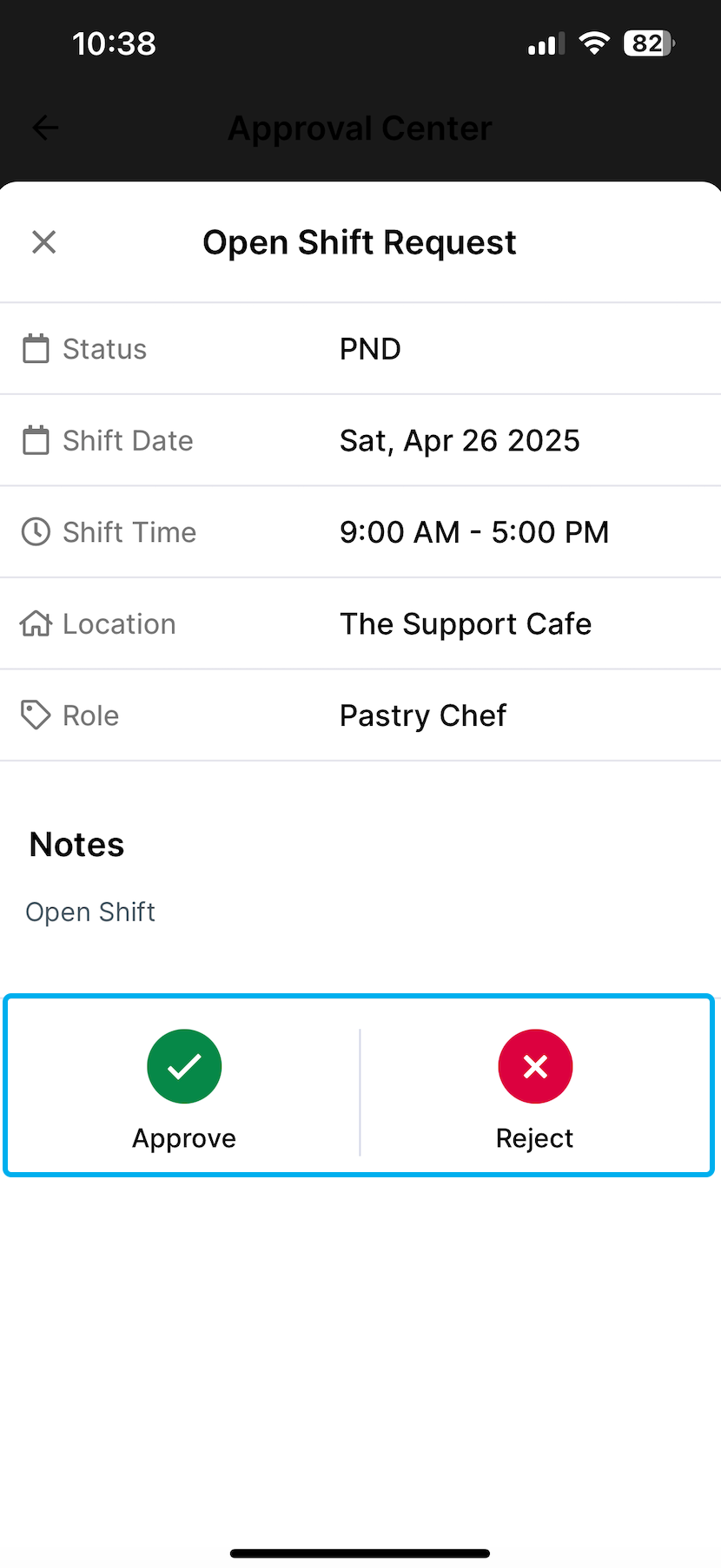The width and height of the screenshot is (721, 1568).
Task: Reject the open shift request
Action: (x=535, y=1067)
